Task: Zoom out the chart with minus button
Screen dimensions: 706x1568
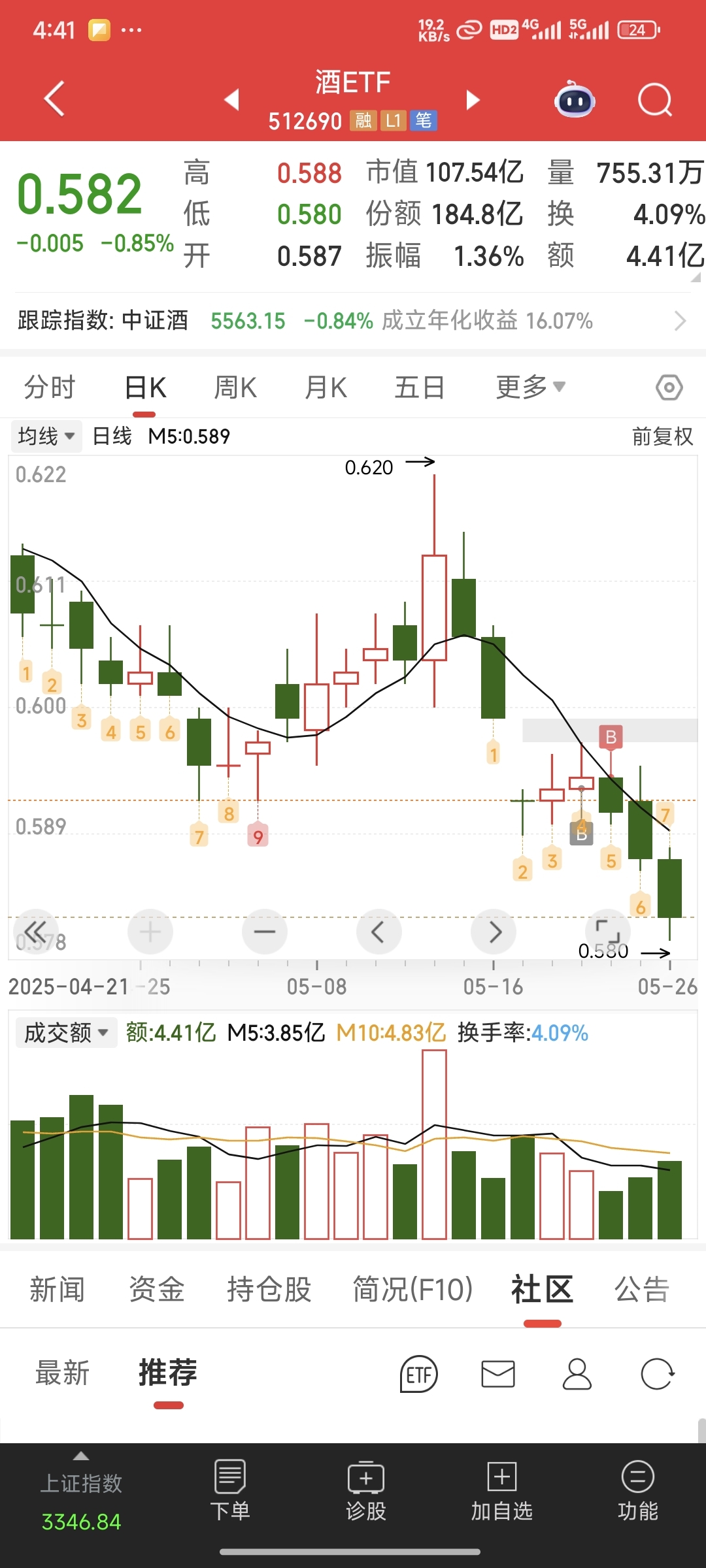Action: tap(265, 932)
